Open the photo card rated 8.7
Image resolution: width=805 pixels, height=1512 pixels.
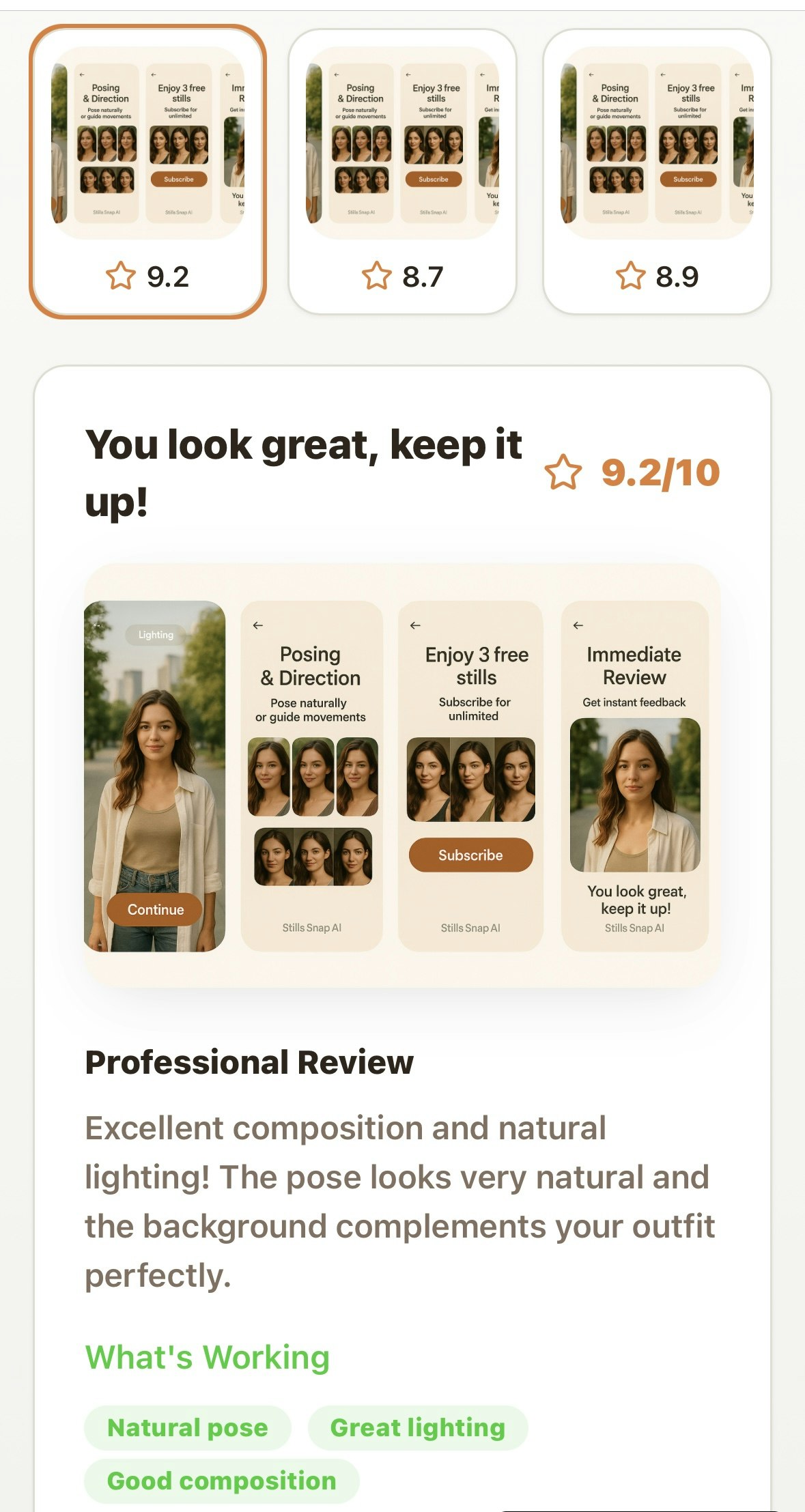[402, 172]
